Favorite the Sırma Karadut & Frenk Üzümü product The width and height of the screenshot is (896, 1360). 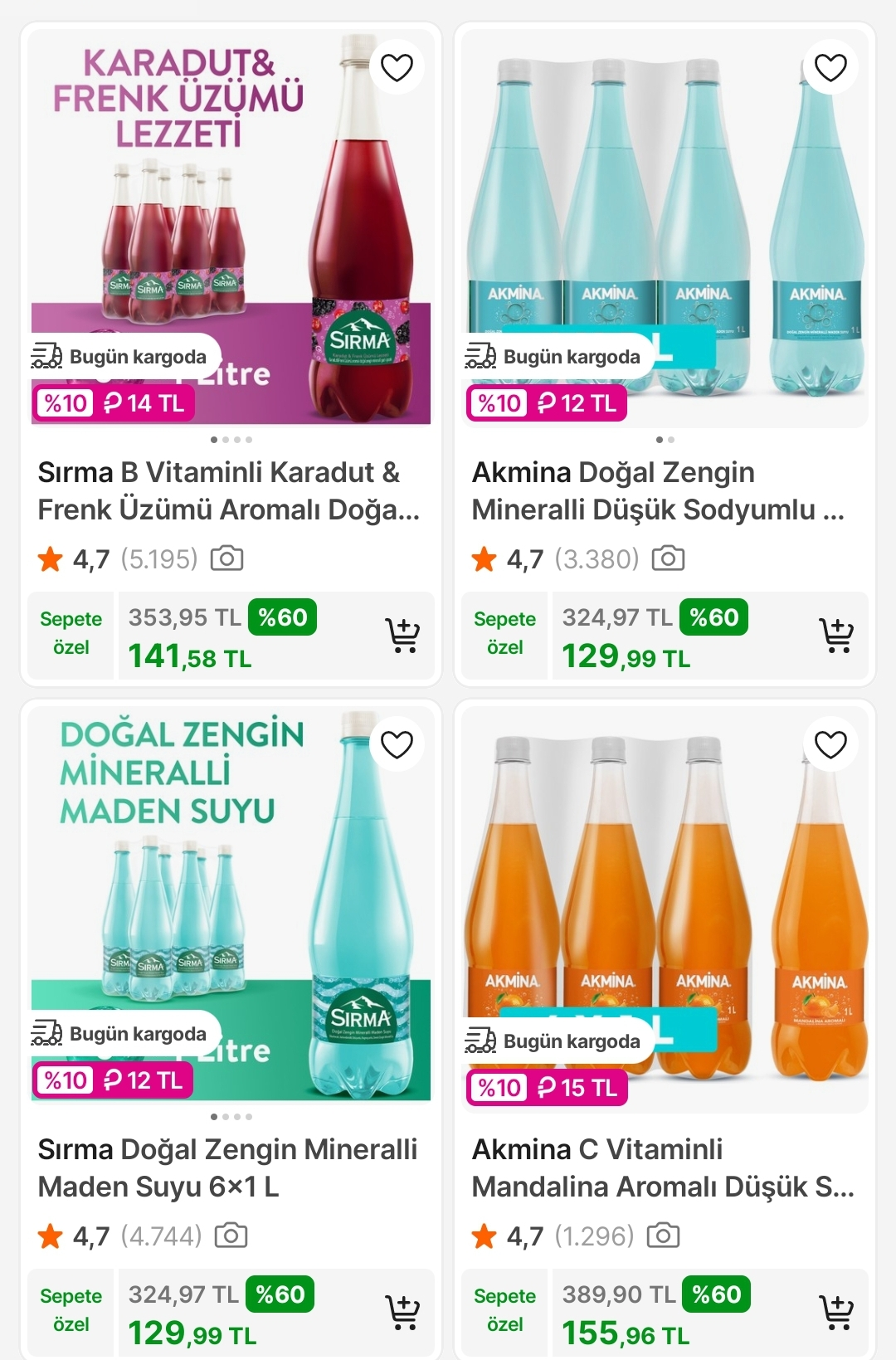tap(397, 67)
